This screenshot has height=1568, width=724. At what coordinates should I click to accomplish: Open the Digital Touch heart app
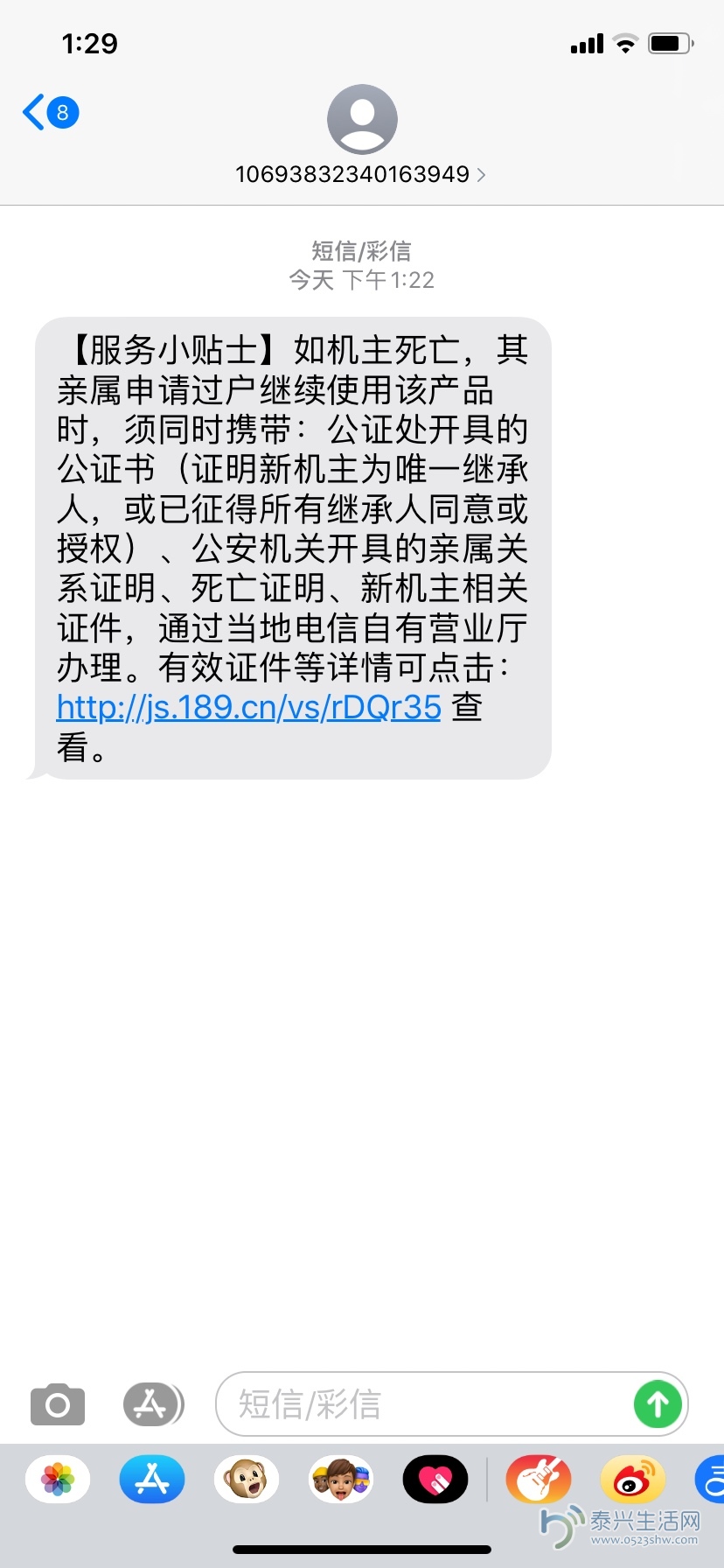(x=435, y=1480)
